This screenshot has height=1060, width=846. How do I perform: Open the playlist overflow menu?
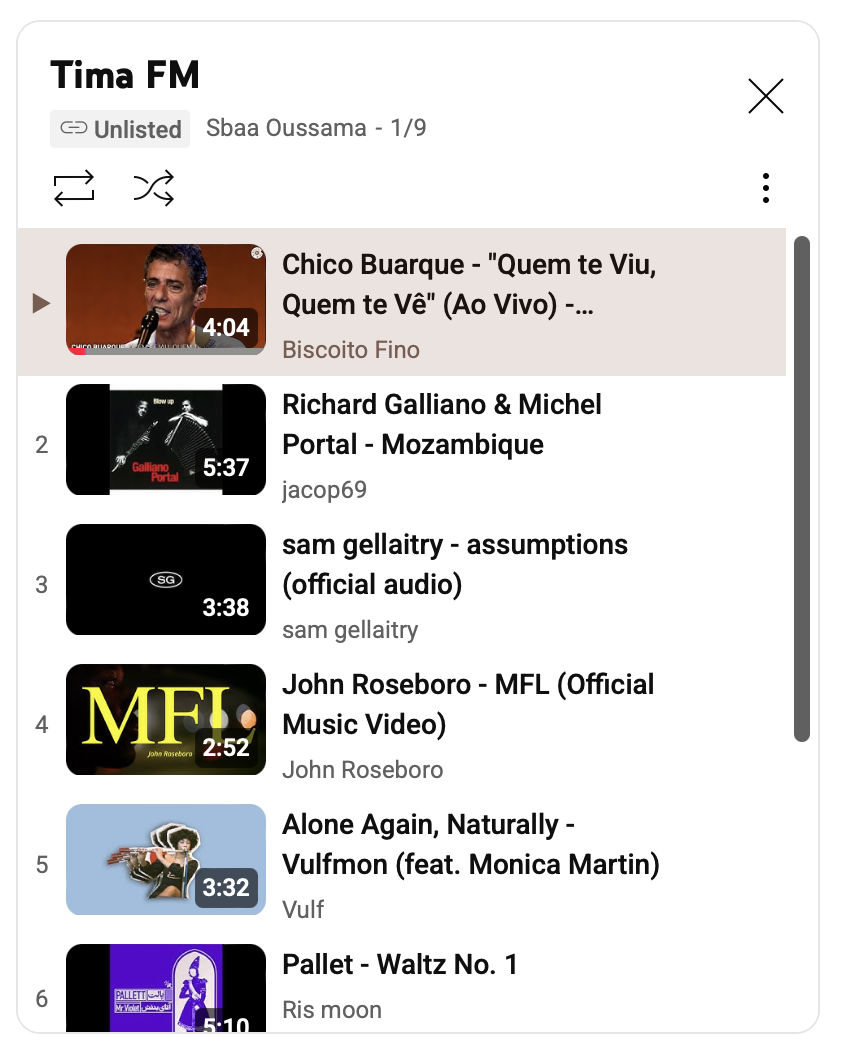(765, 188)
